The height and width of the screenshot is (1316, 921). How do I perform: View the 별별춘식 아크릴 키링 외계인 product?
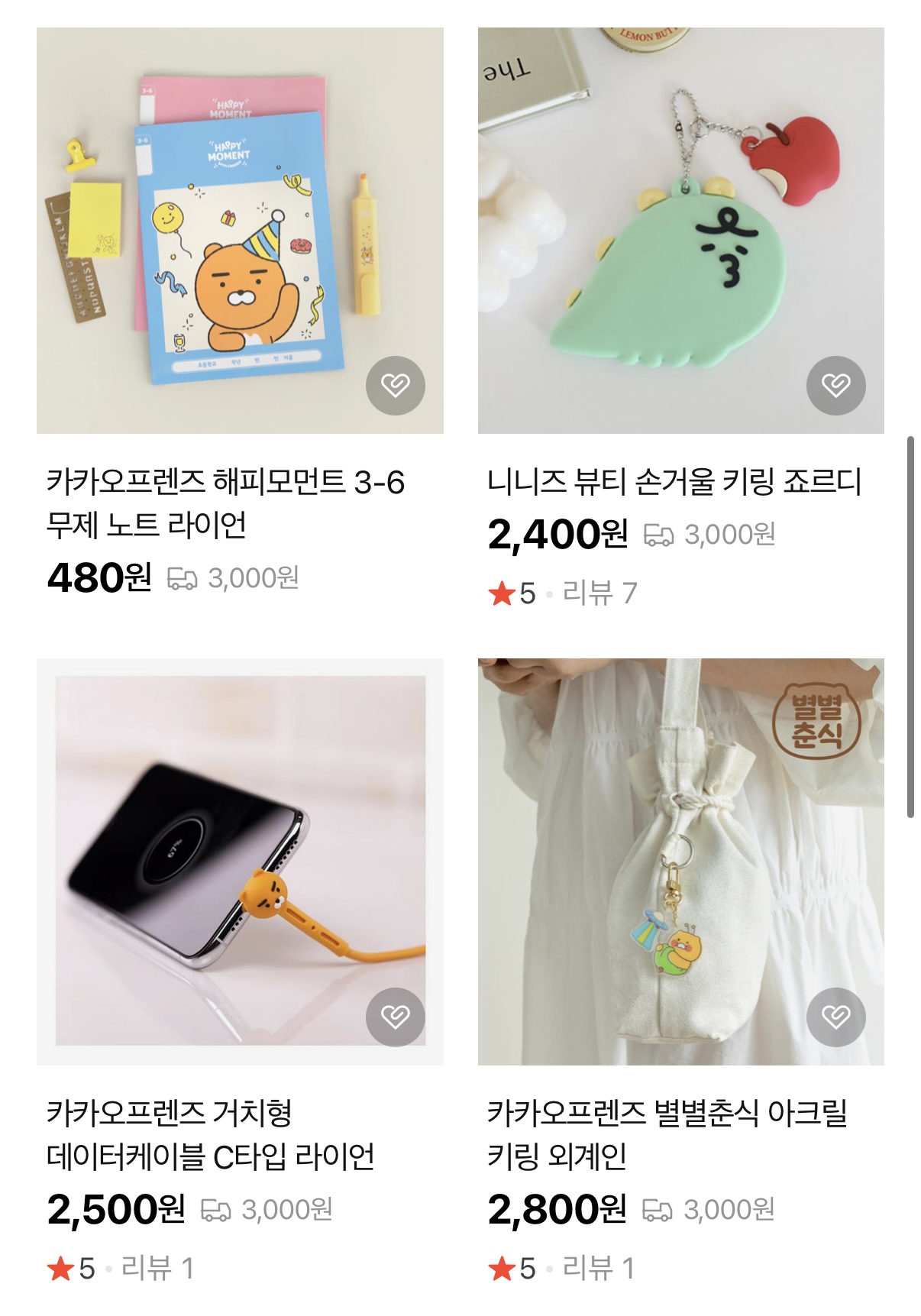click(667, 1134)
